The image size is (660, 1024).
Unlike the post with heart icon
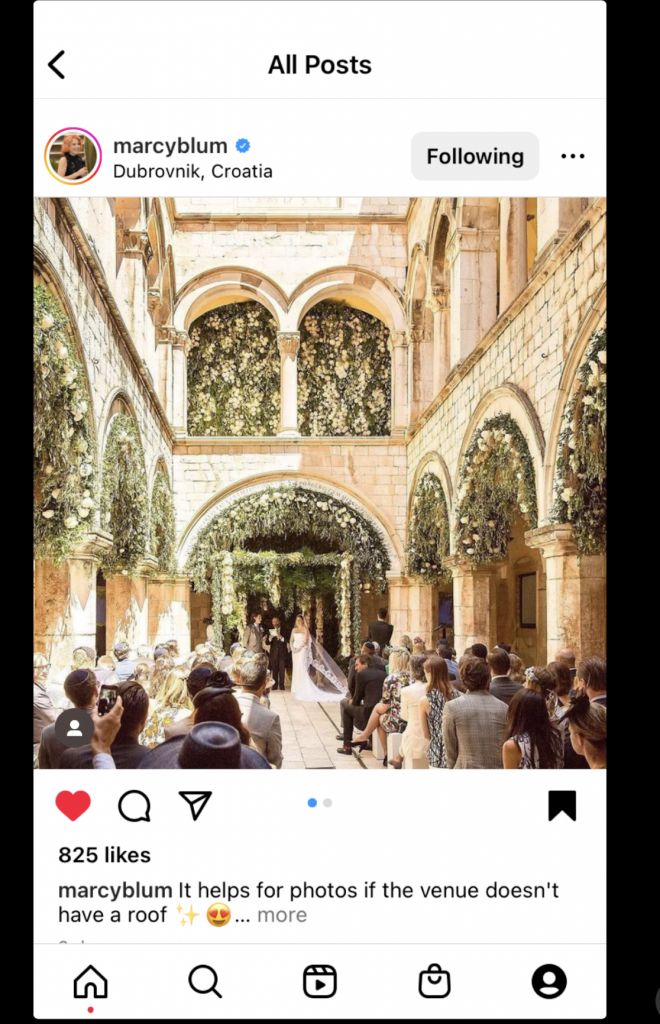73,805
